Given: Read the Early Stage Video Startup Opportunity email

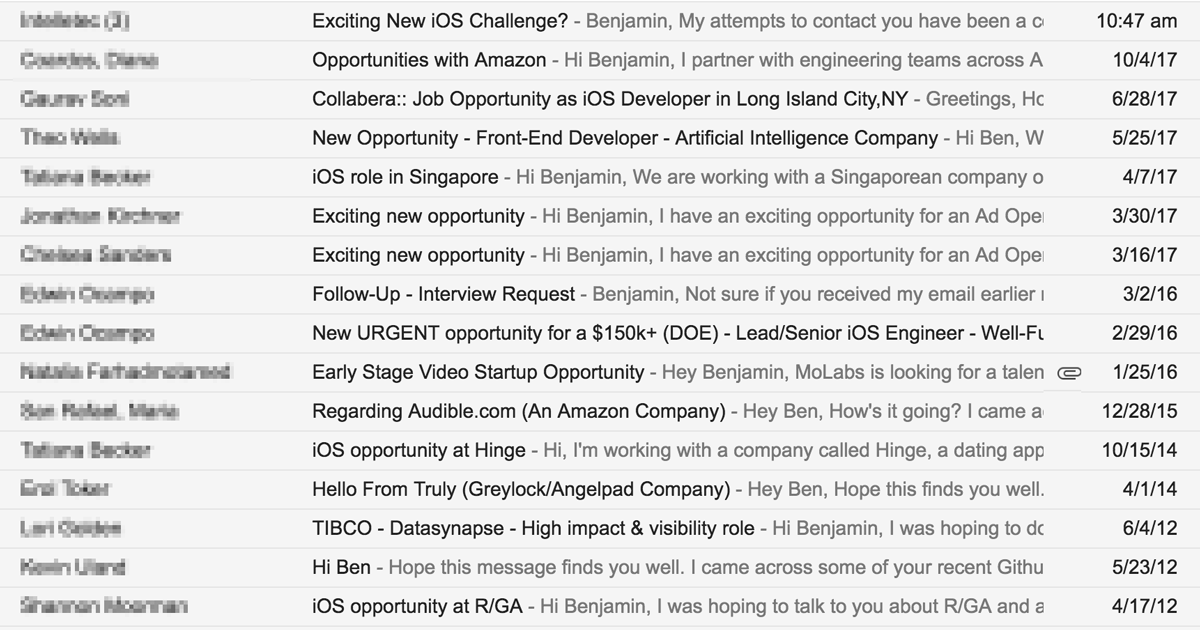Looking at the screenshot, I should pyautogui.click(x=478, y=372).
